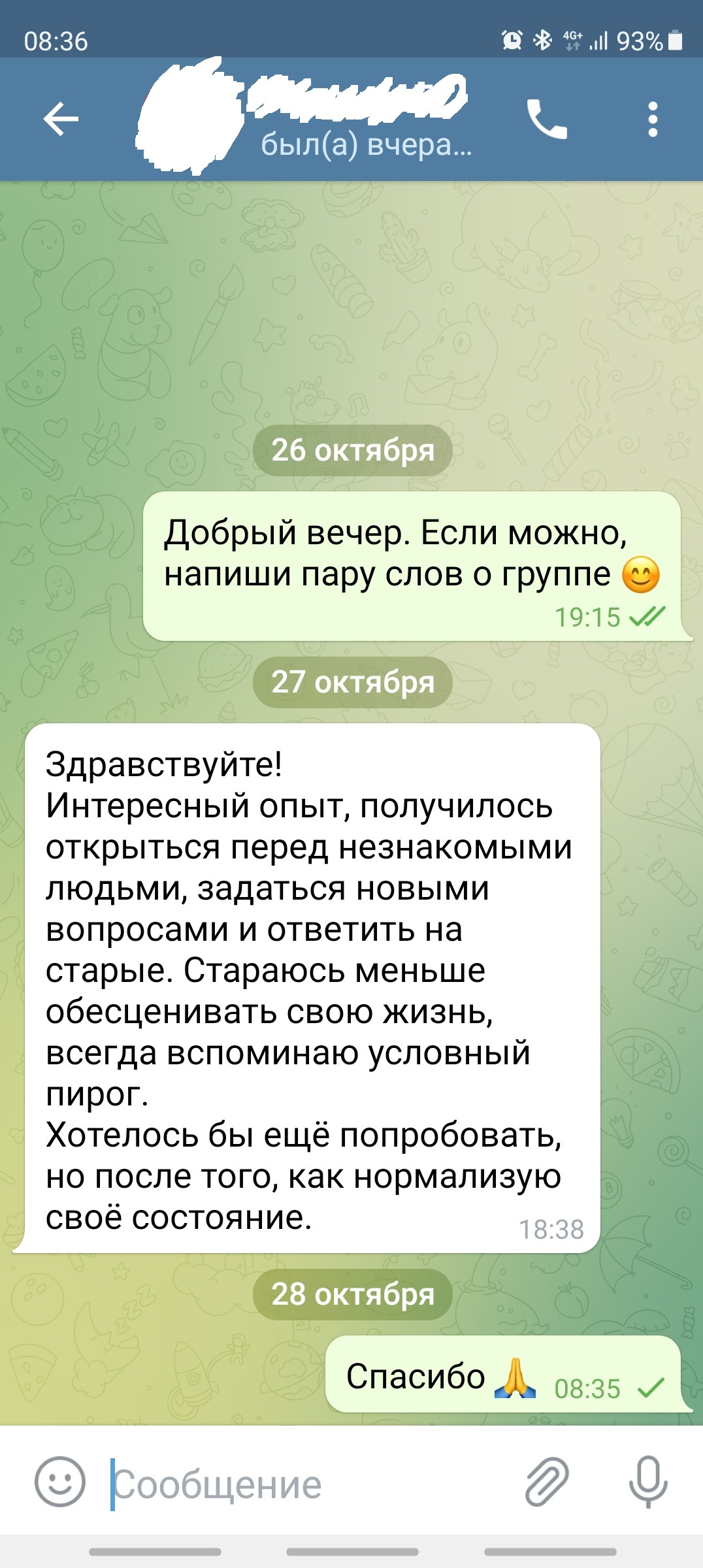Screen dimensions: 703x1568
Task: Go back to the chat list
Action: coord(60,119)
